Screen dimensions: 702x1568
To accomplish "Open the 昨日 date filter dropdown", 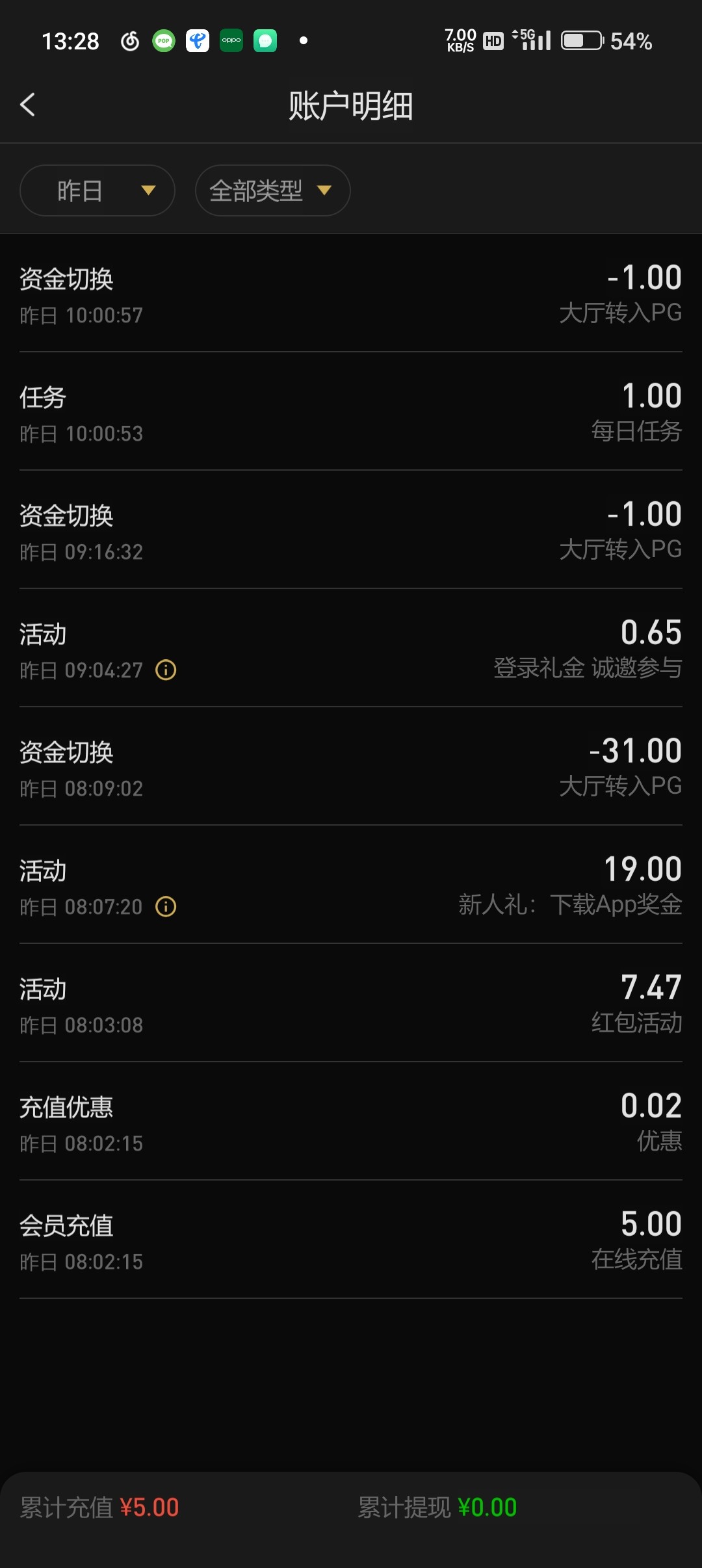I will [x=97, y=190].
